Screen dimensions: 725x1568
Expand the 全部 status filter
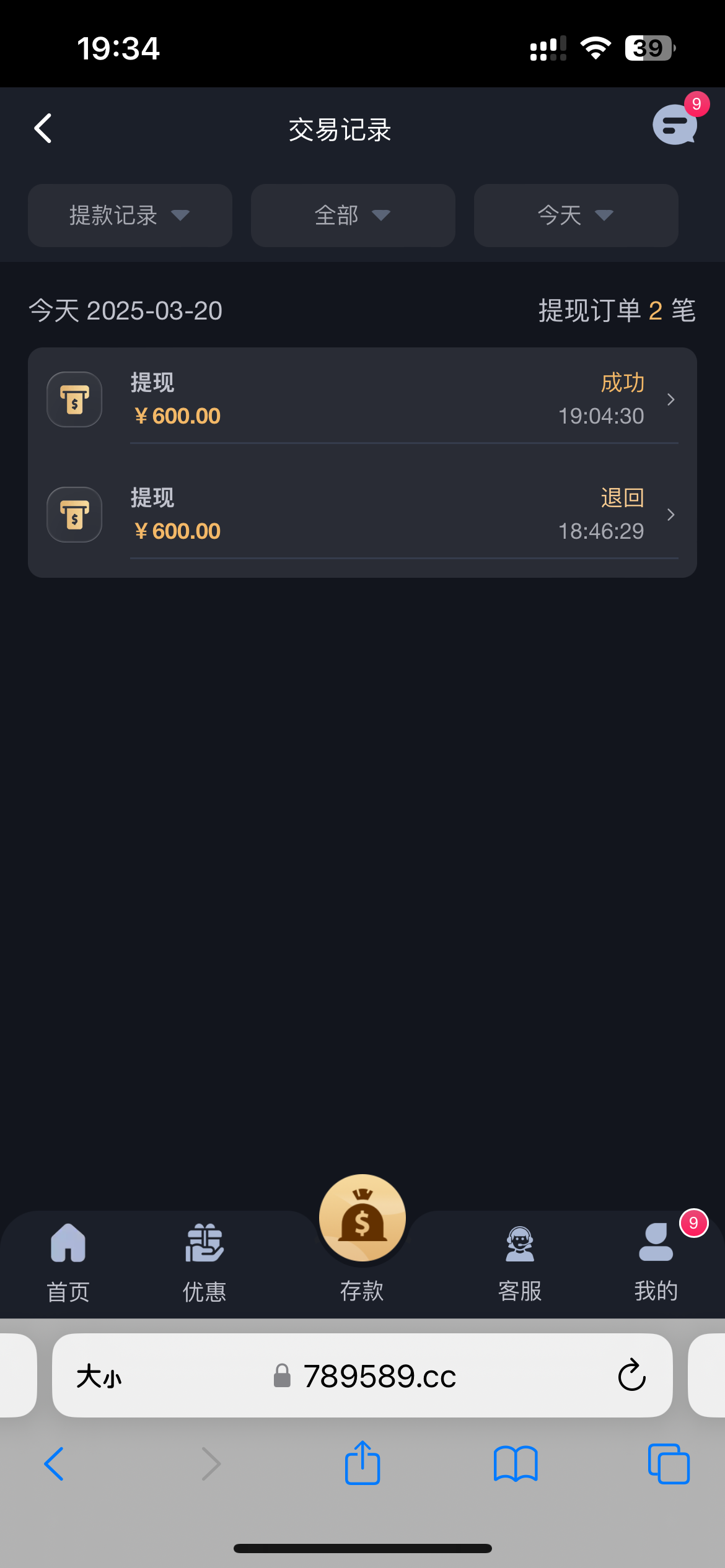tap(353, 216)
